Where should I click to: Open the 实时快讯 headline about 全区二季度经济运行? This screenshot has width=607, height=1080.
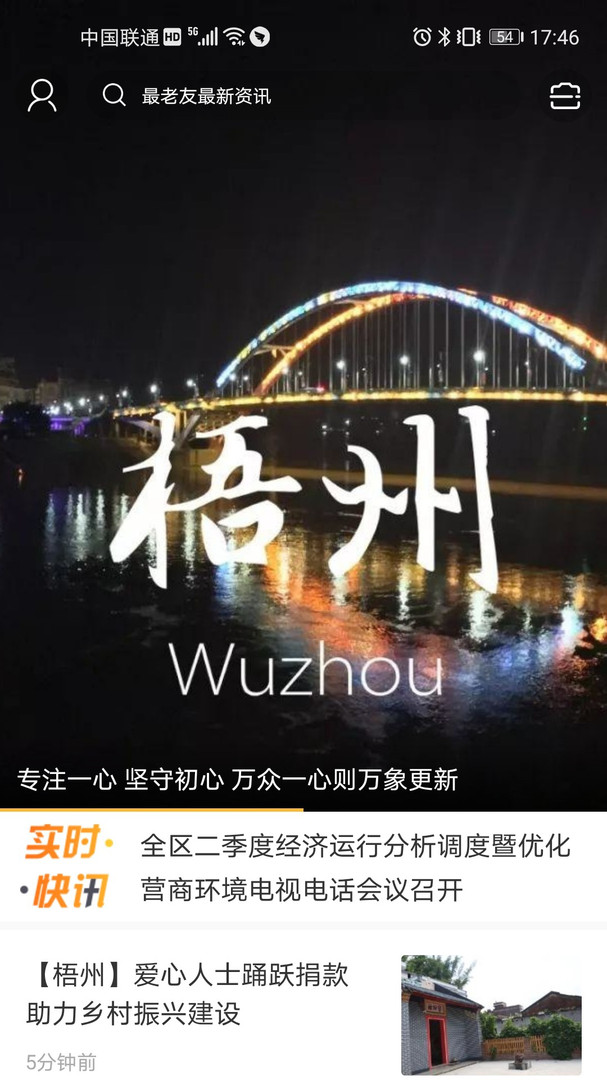coord(356,867)
